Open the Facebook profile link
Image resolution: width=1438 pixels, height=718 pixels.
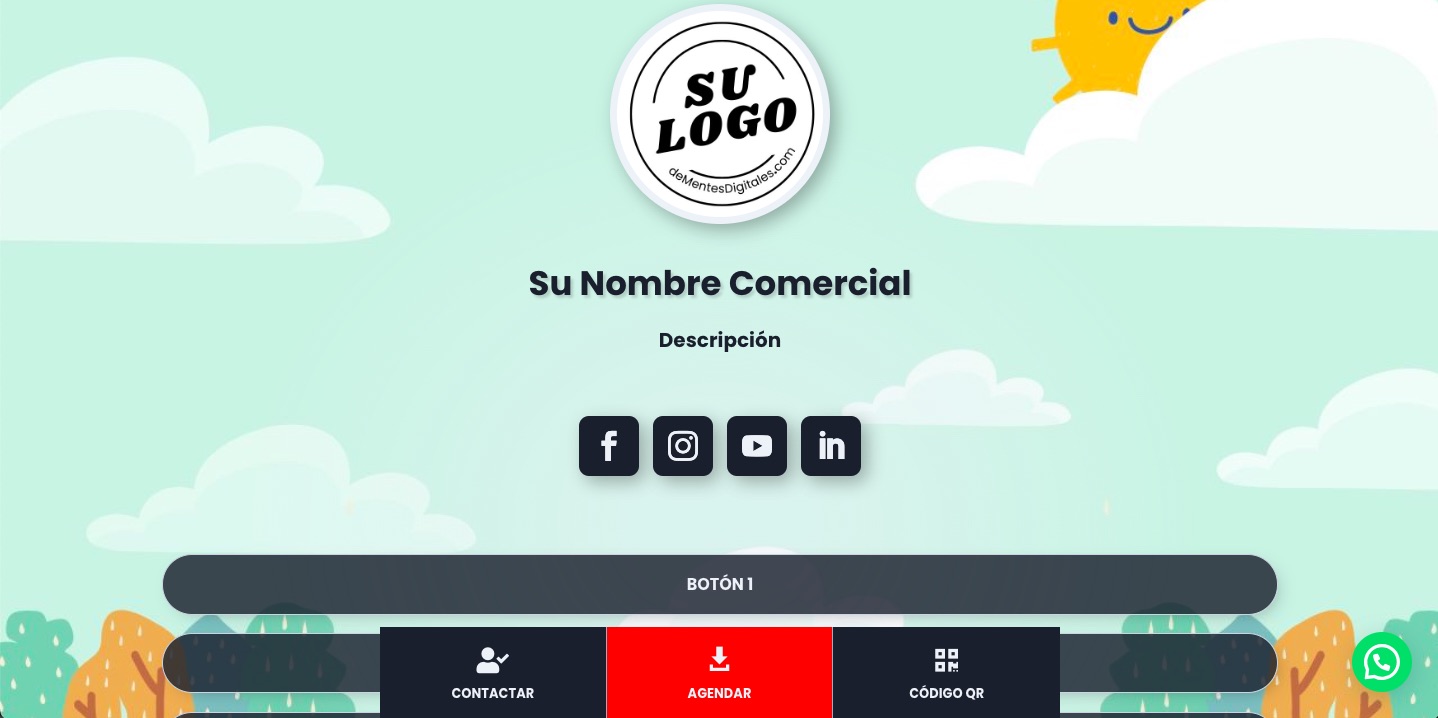(608, 446)
